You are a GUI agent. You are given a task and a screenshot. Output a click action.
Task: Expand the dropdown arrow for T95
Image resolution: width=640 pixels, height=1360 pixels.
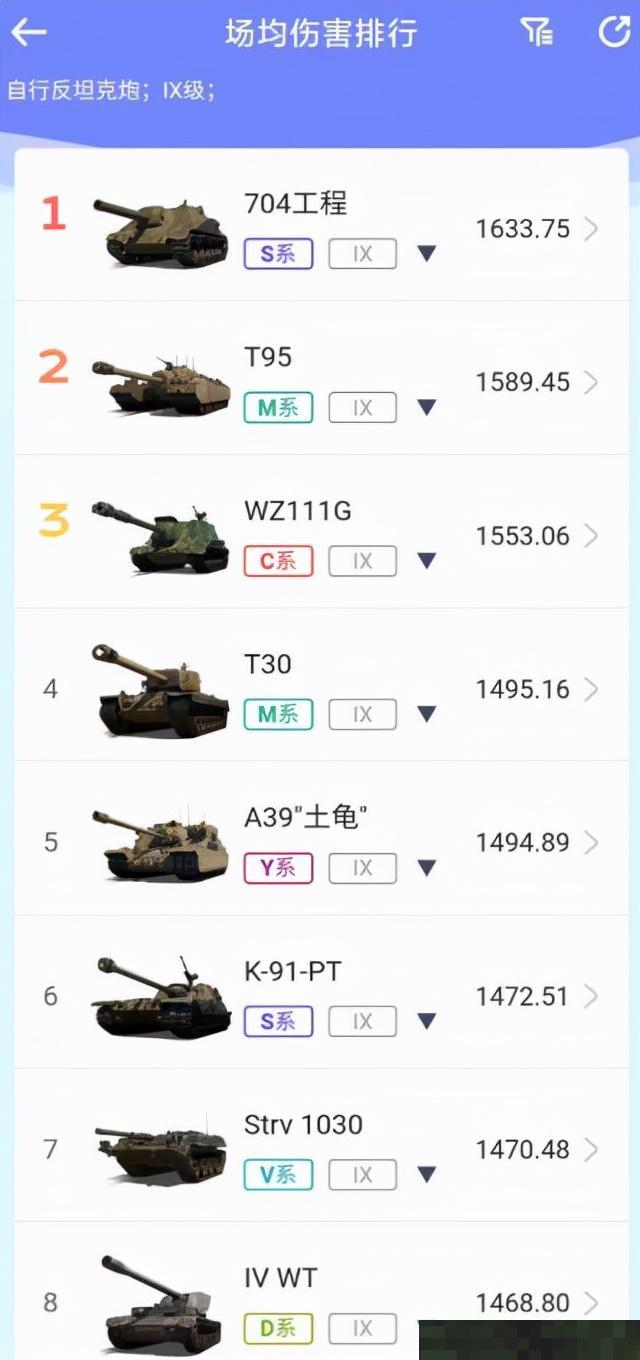[x=427, y=408]
